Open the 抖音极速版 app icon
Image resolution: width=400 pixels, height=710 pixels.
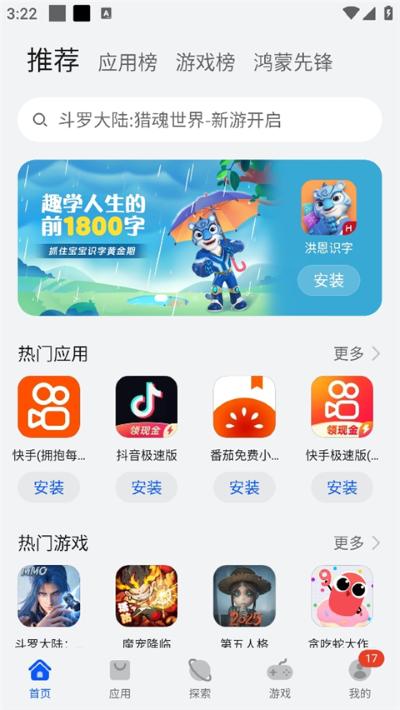point(146,407)
